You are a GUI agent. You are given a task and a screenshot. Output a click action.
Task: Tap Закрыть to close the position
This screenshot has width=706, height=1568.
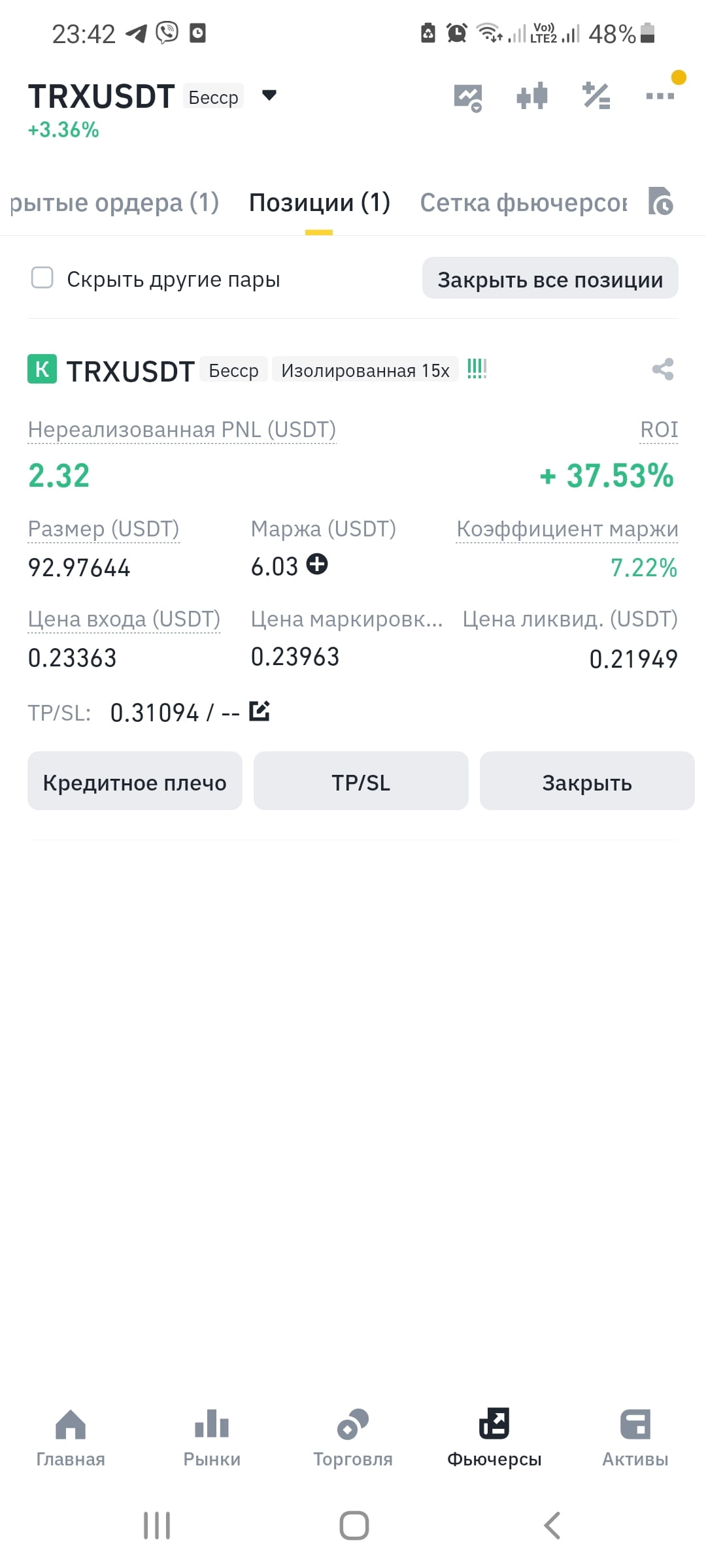click(587, 781)
